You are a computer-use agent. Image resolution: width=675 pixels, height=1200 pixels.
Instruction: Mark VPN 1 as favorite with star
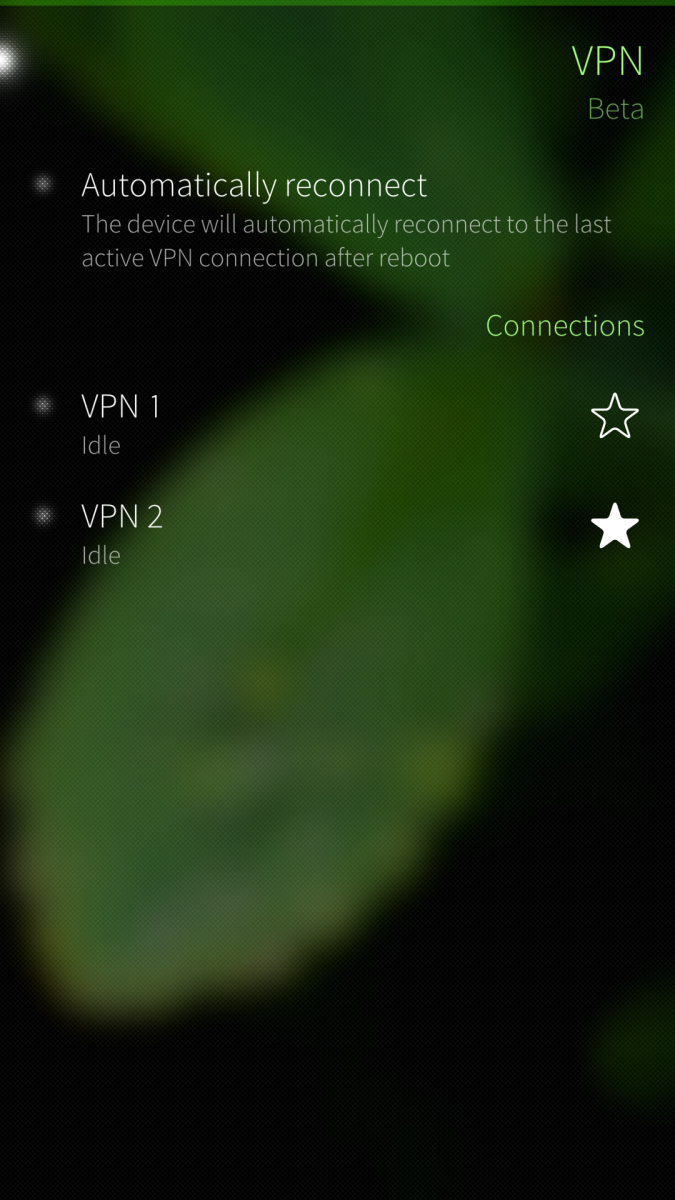(614, 416)
